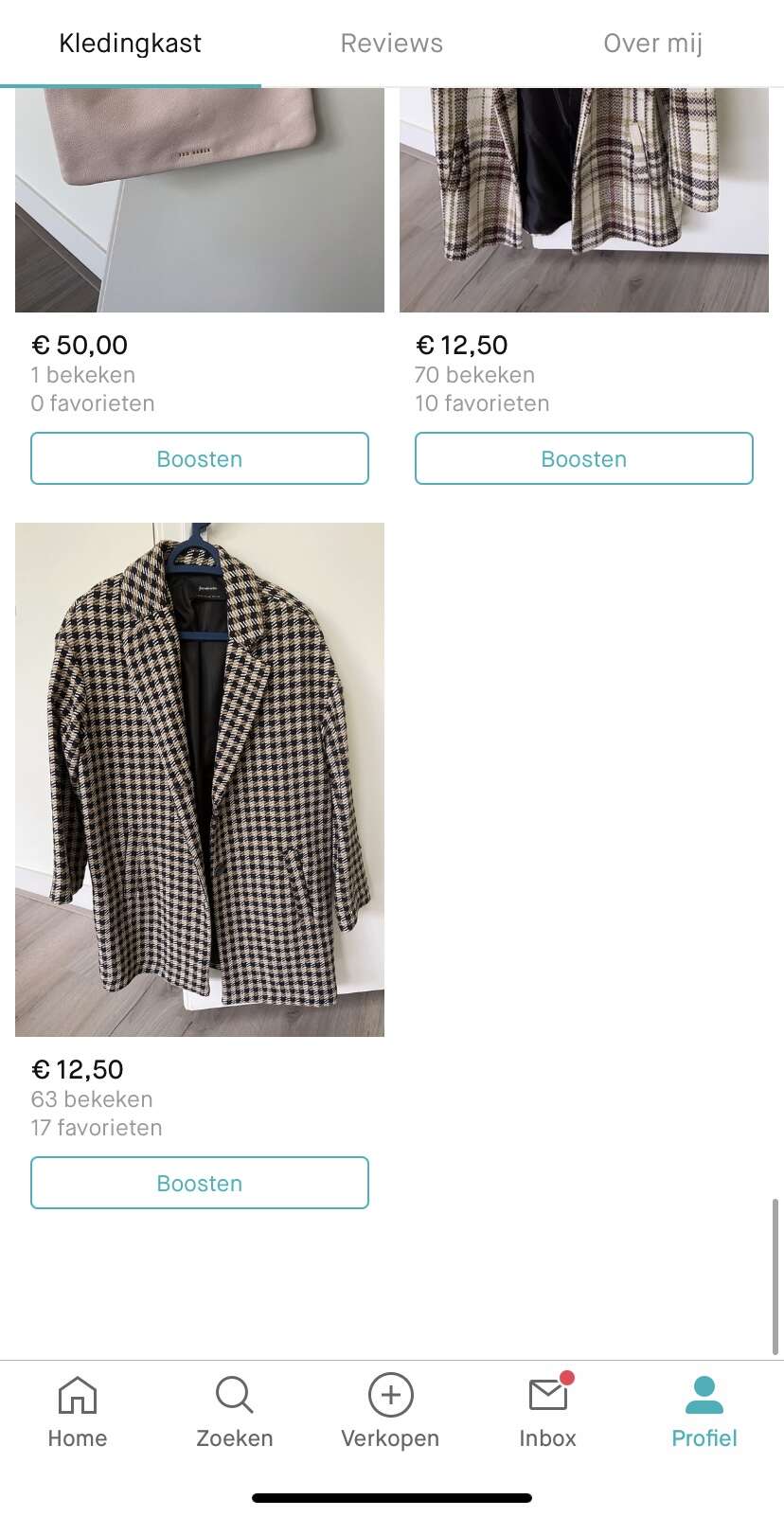
Task: Boost the listing with 70 bekeken
Action: (x=583, y=459)
